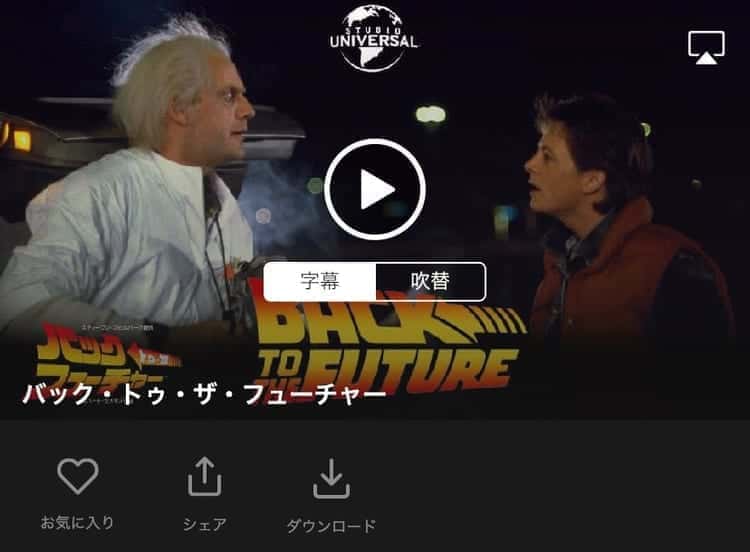This screenshot has width=750, height=552.
Task: Open the AirPlay screen casting icon
Action: pyautogui.click(x=706, y=47)
